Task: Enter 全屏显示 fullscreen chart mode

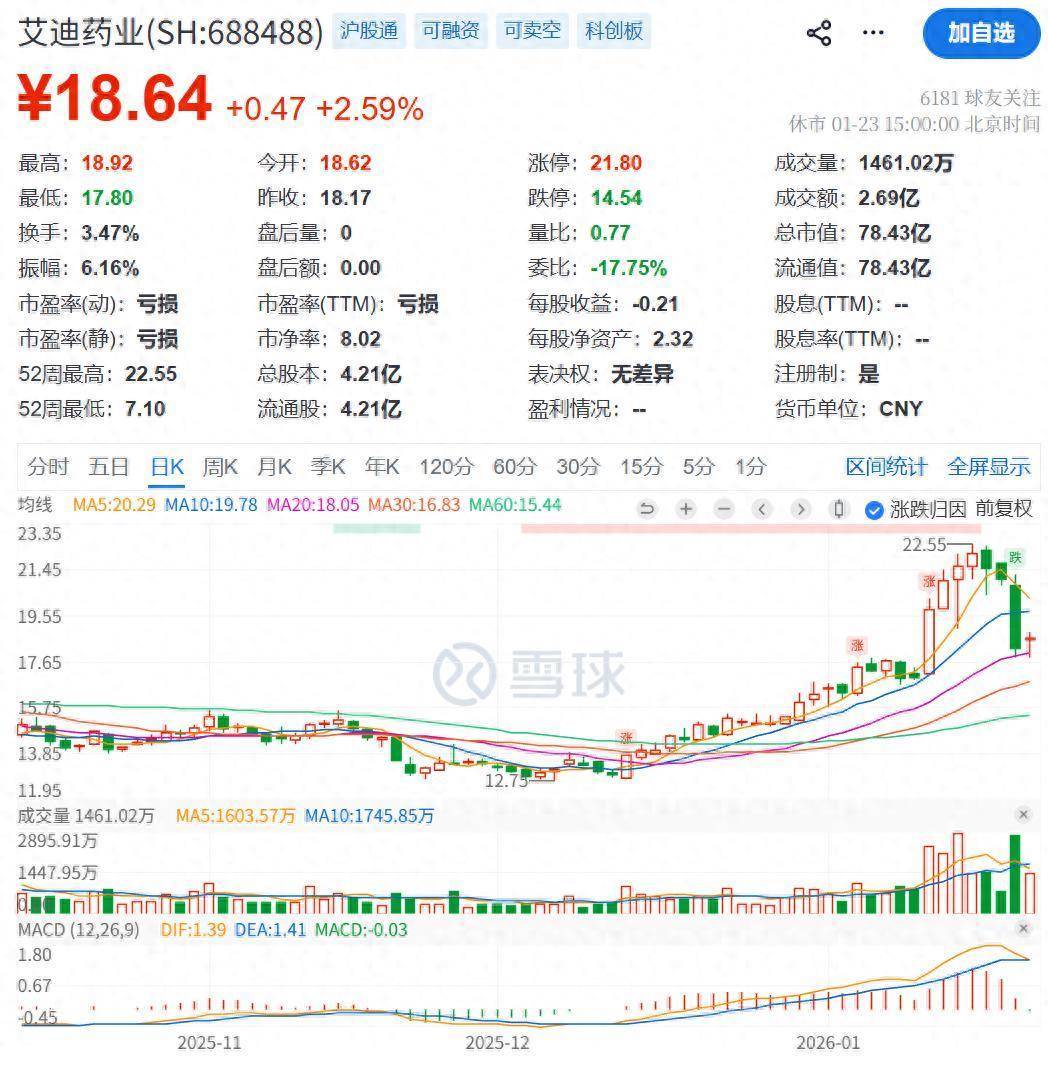Action: coord(988,467)
